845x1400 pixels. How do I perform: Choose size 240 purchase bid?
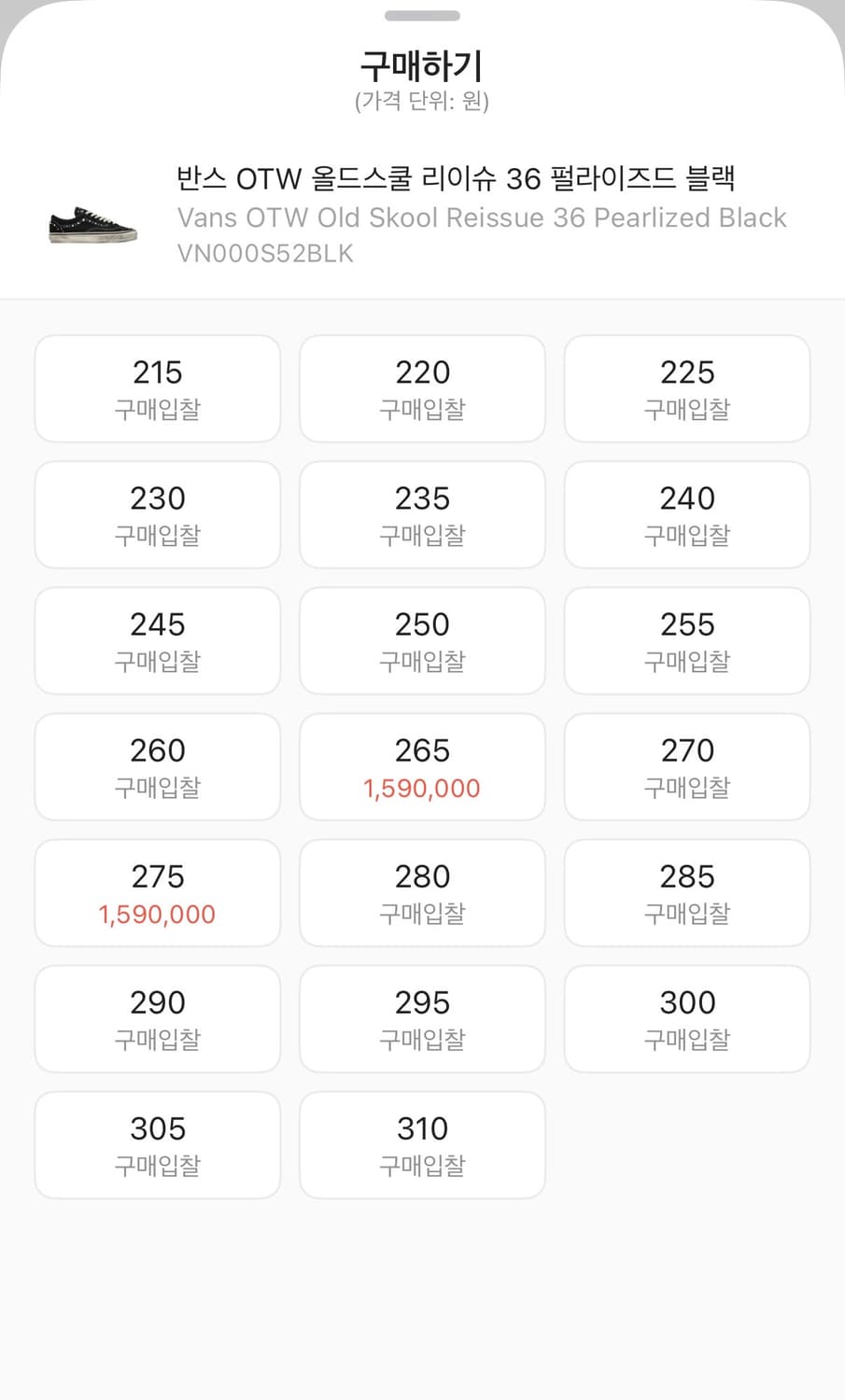(686, 514)
